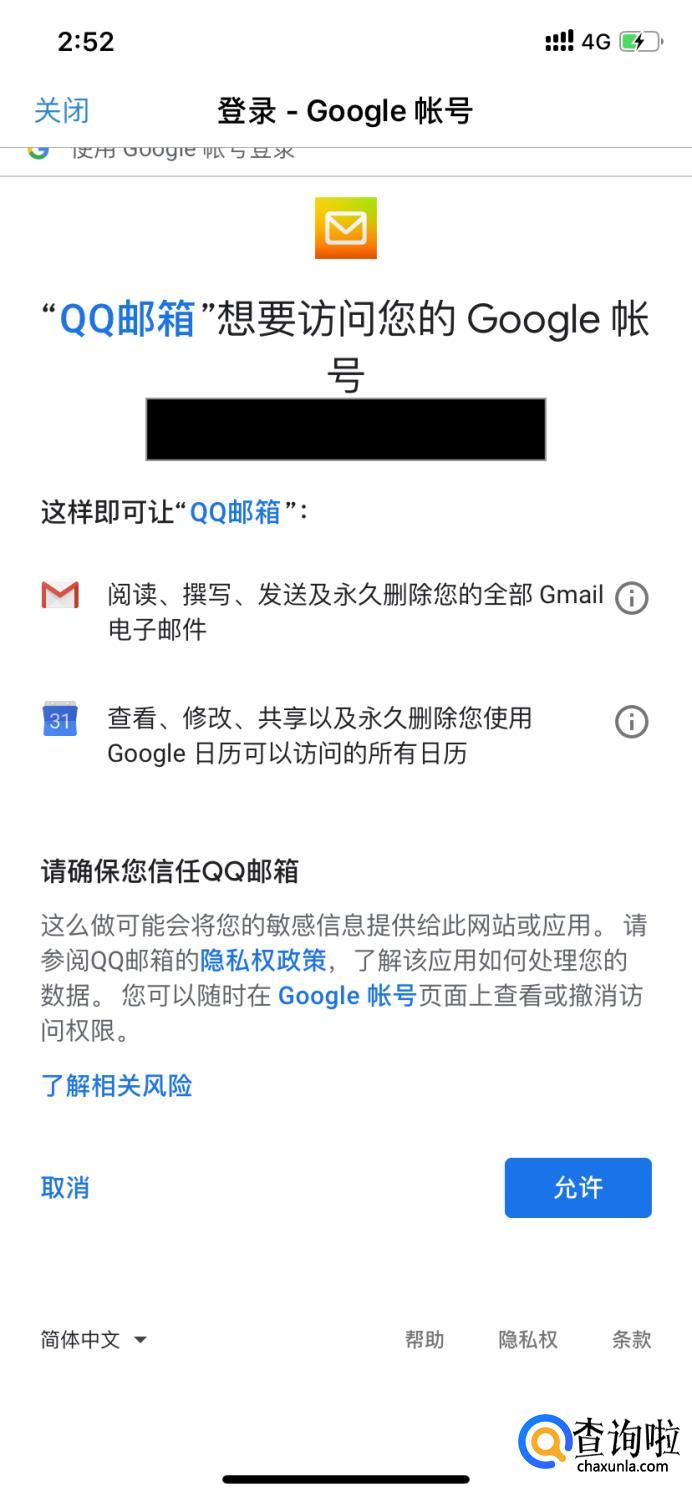
Task: Open info icon for Google 日历 permission
Action: pos(631,721)
